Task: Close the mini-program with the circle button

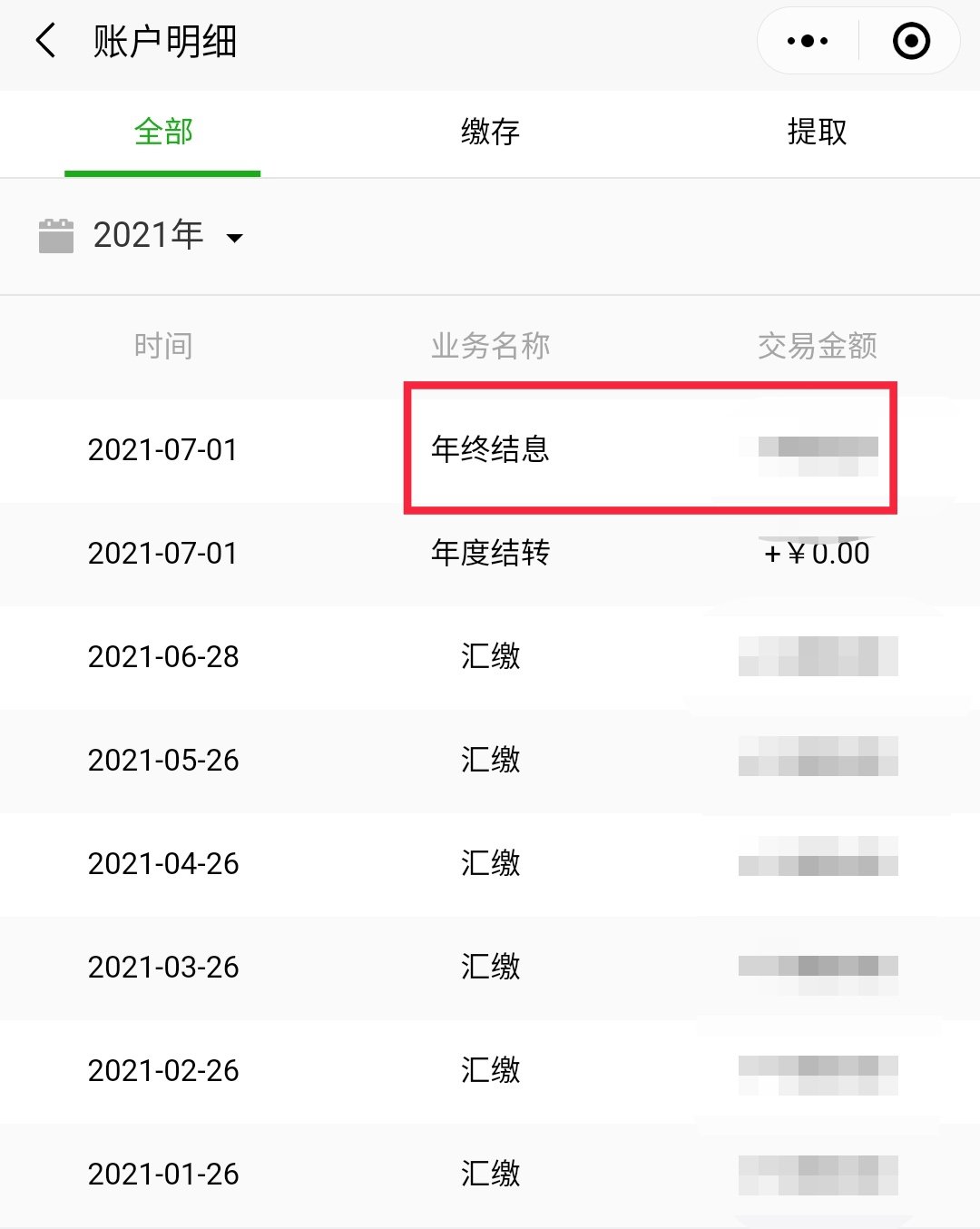Action: click(x=911, y=42)
